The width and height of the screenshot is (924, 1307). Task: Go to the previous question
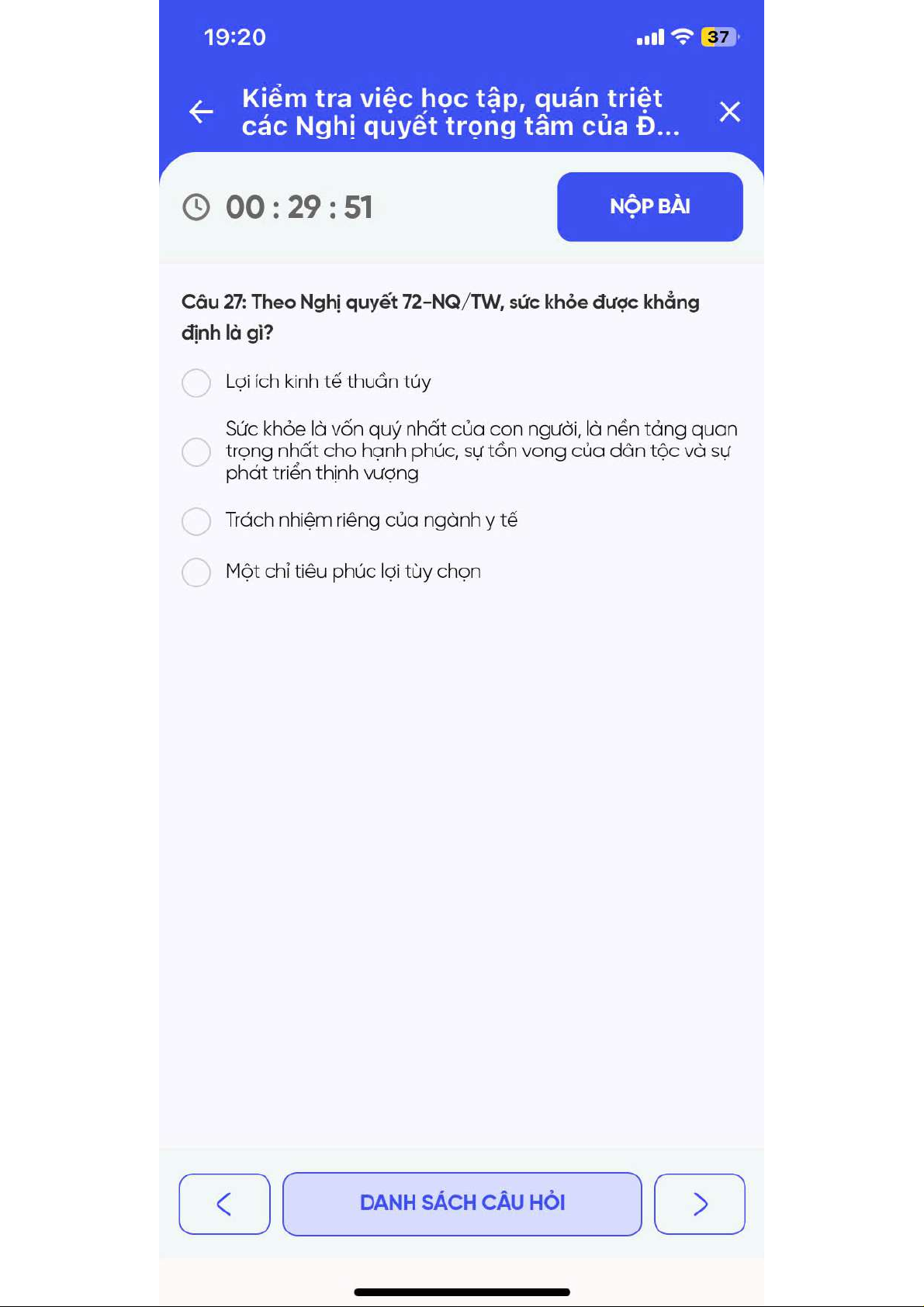tap(224, 1204)
